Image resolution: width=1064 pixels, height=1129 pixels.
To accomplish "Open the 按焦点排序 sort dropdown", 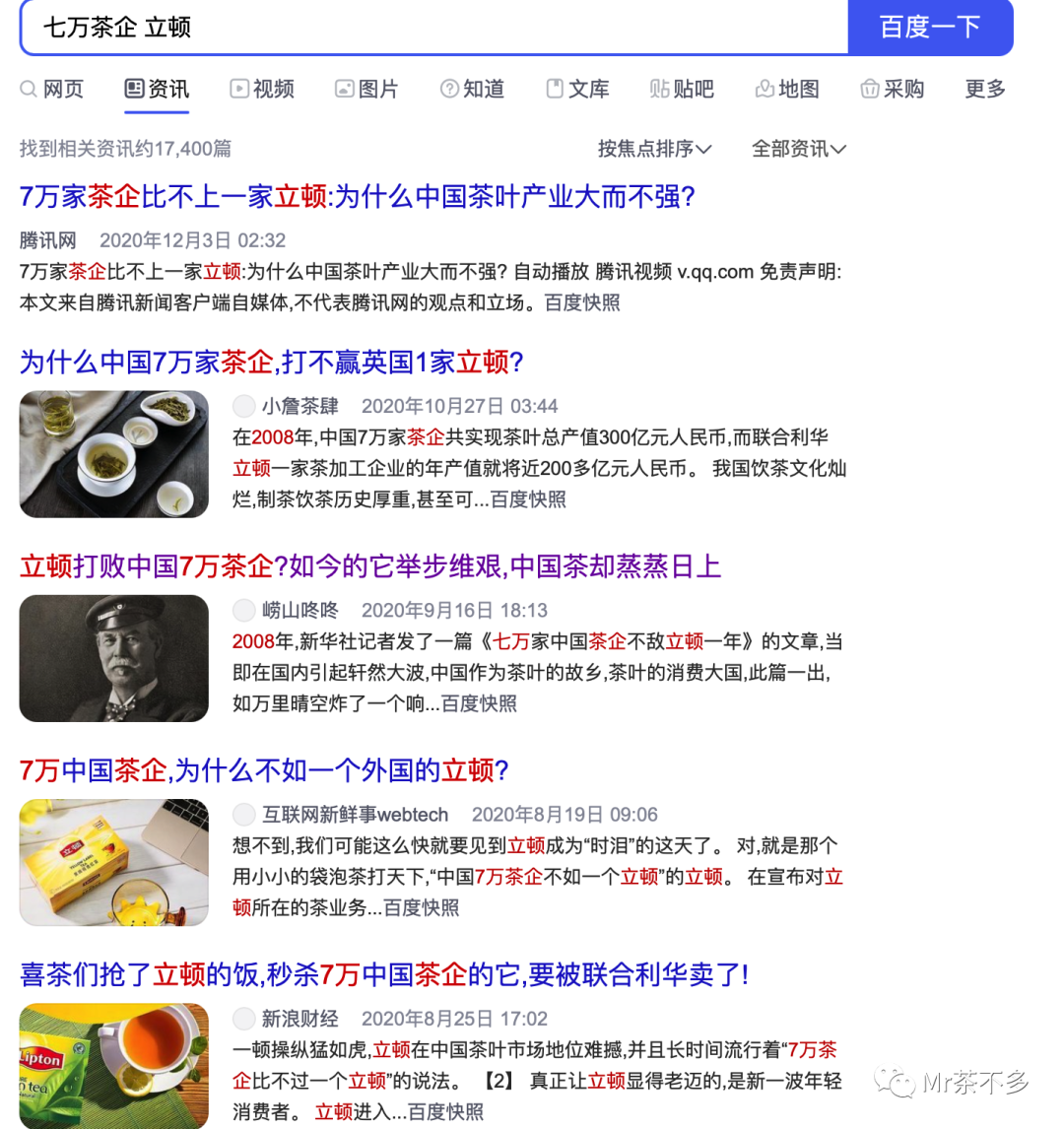I will click(654, 149).
